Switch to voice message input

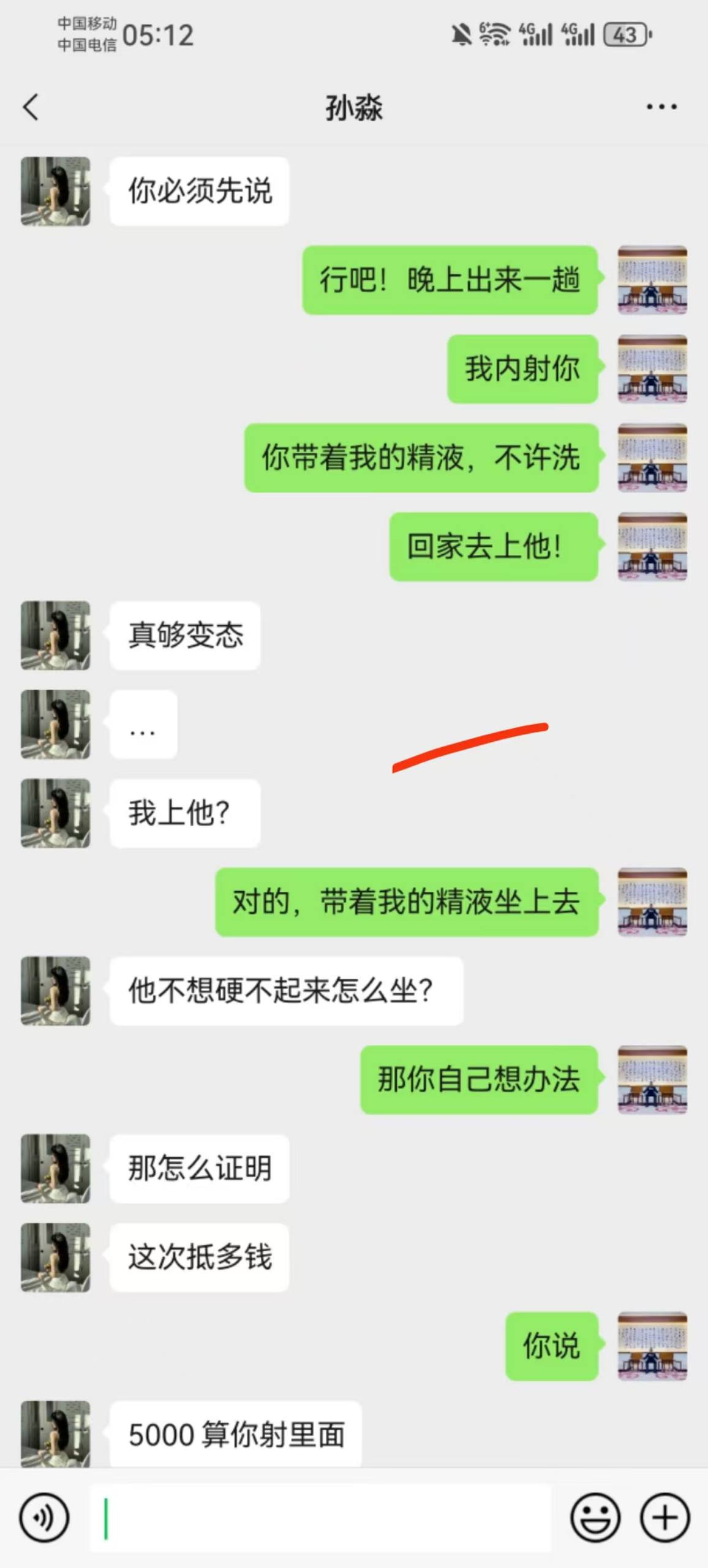pos(43,1518)
